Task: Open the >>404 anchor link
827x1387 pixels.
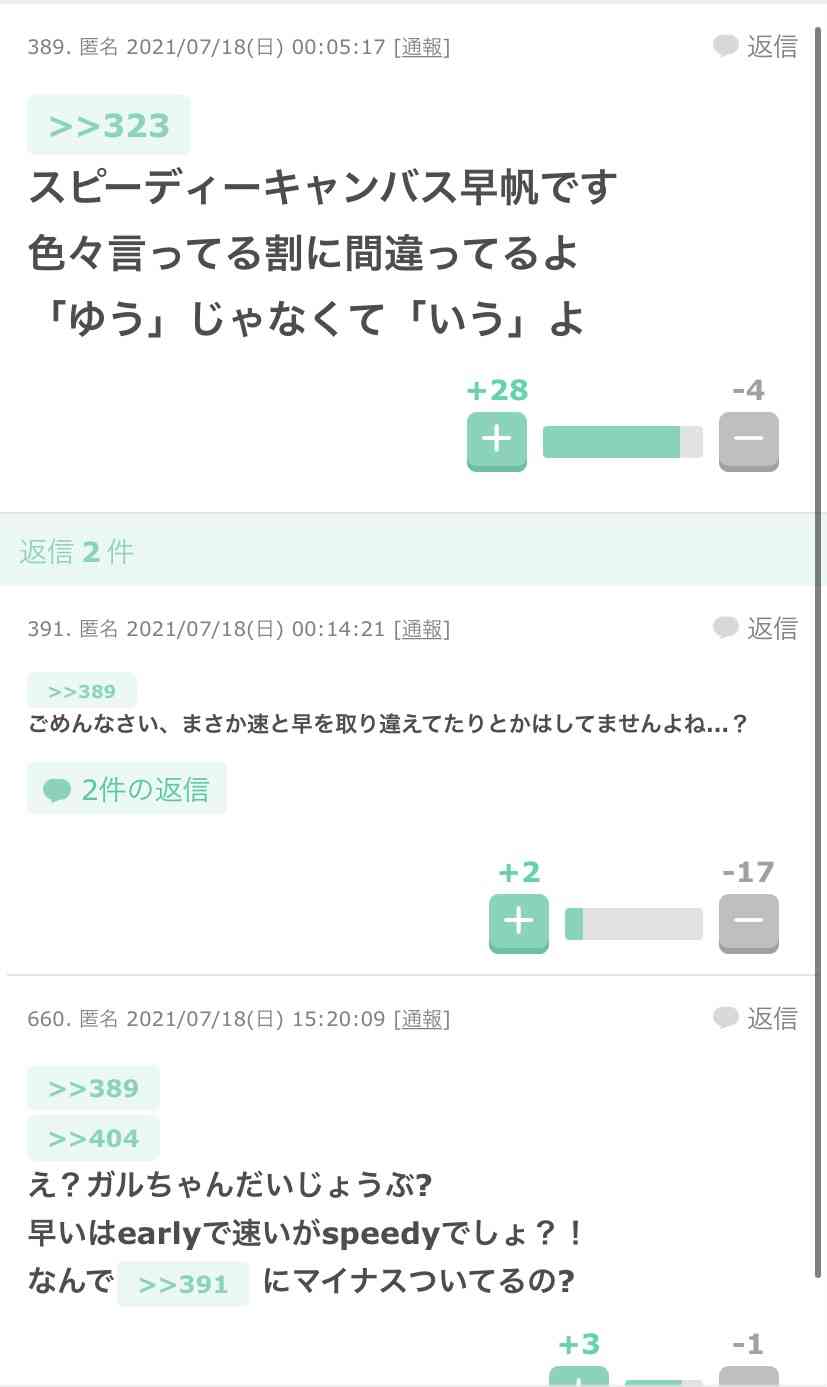Action: (93, 1138)
